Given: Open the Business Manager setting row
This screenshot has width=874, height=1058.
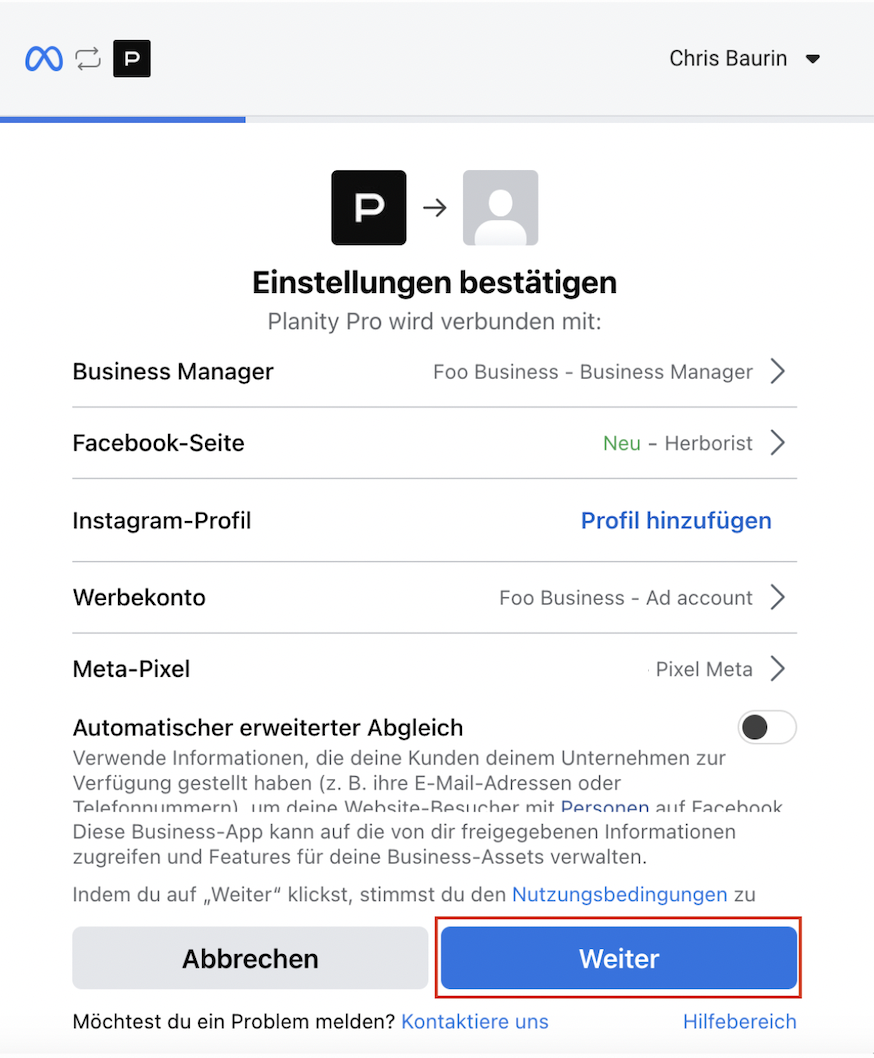Looking at the screenshot, I should pyautogui.click(x=434, y=372).
